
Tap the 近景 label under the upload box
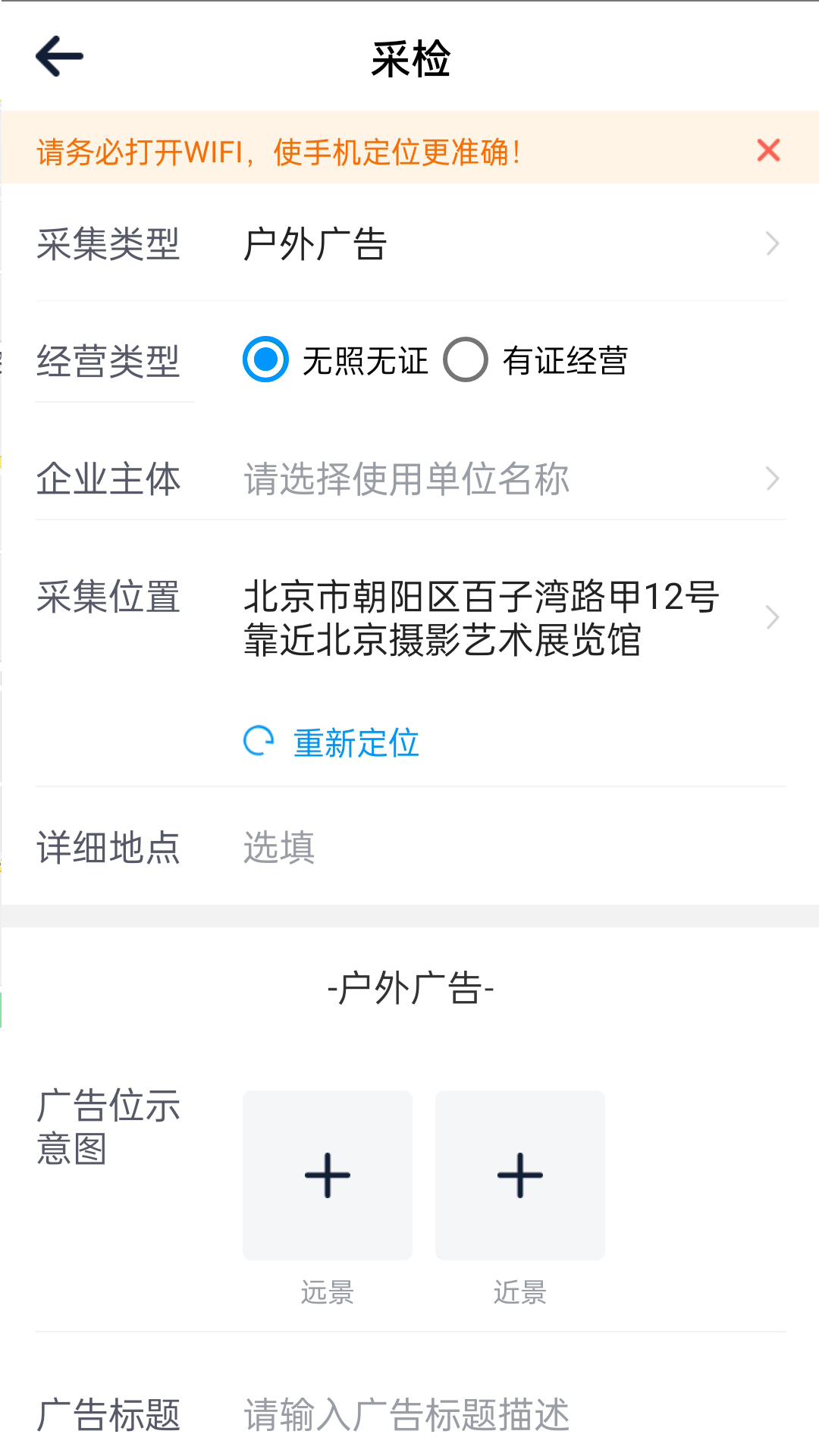pos(519,1292)
